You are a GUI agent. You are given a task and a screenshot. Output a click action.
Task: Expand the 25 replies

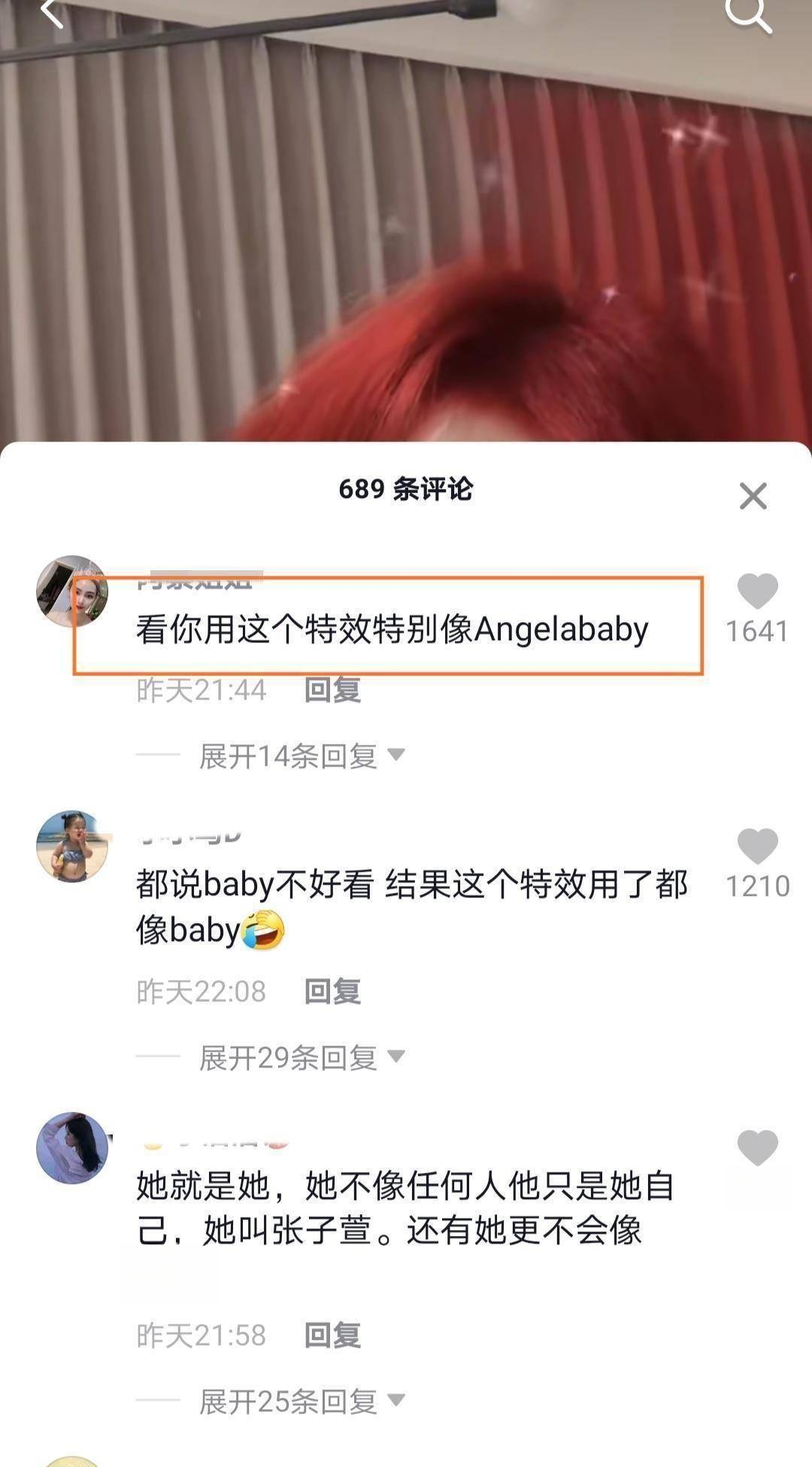[x=301, y=1402]
